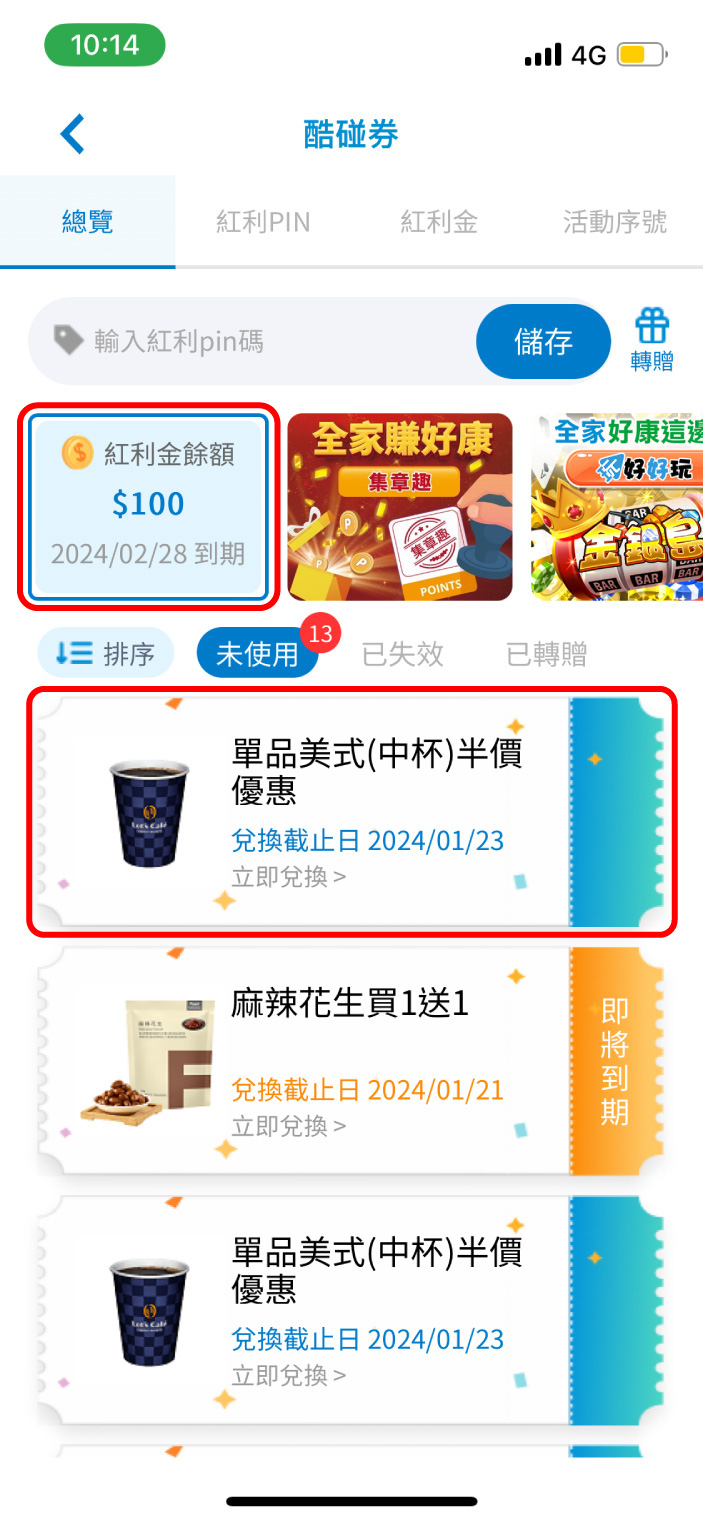703x1520 pixels.
Task: Open the 轉贈 gift option
Action: (652, 341)
